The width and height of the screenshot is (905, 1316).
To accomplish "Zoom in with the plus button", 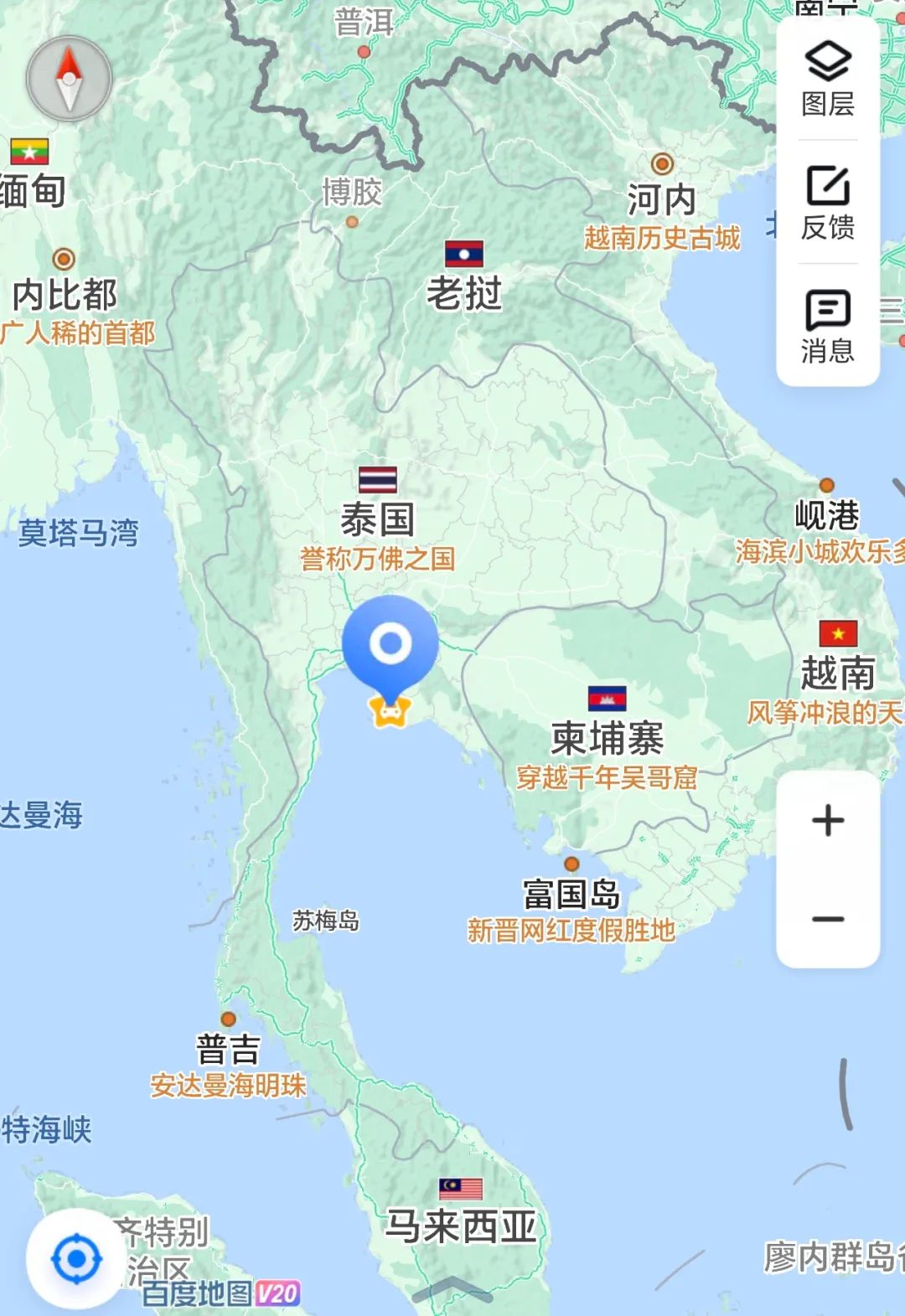I will tap(828, 820).
